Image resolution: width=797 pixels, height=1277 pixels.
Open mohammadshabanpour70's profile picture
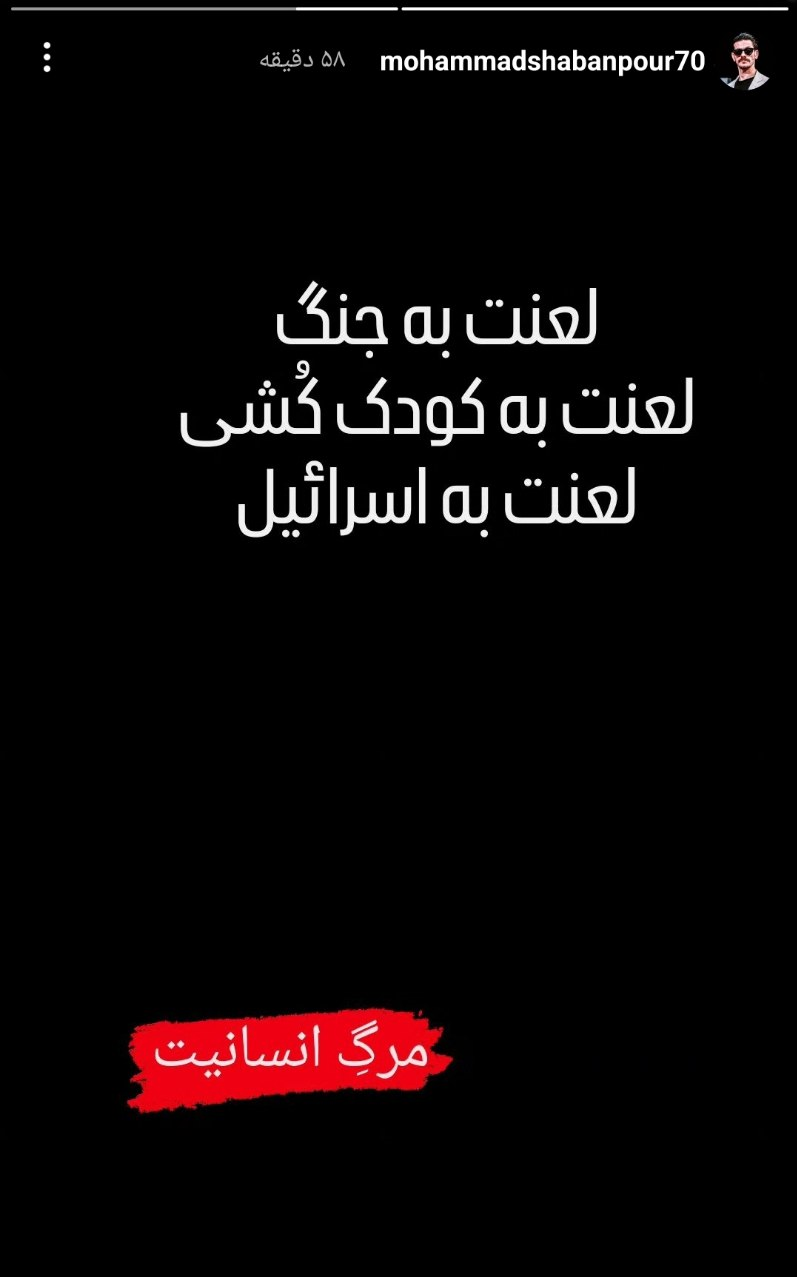point(745,61)
